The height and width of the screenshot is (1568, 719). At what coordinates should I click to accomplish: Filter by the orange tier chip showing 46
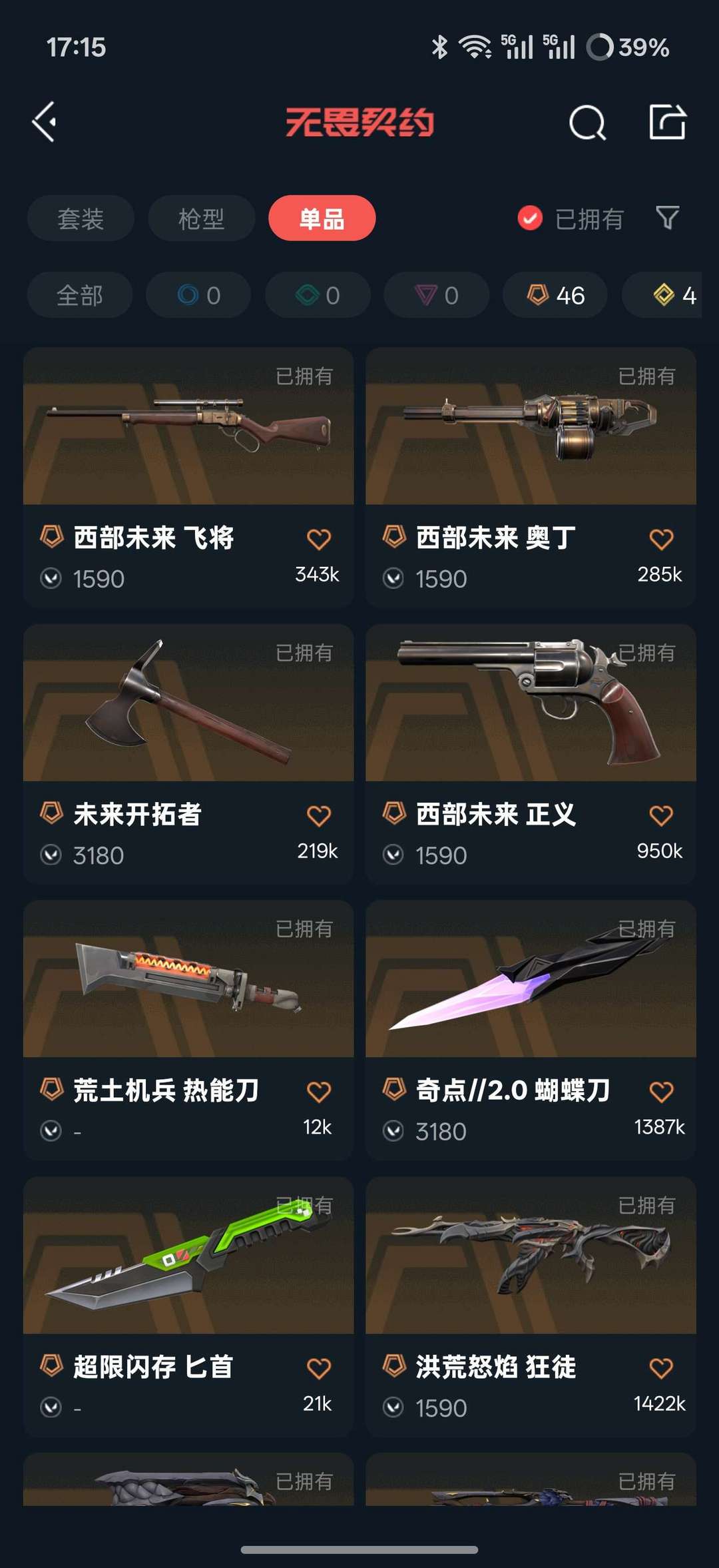(555, 295)
